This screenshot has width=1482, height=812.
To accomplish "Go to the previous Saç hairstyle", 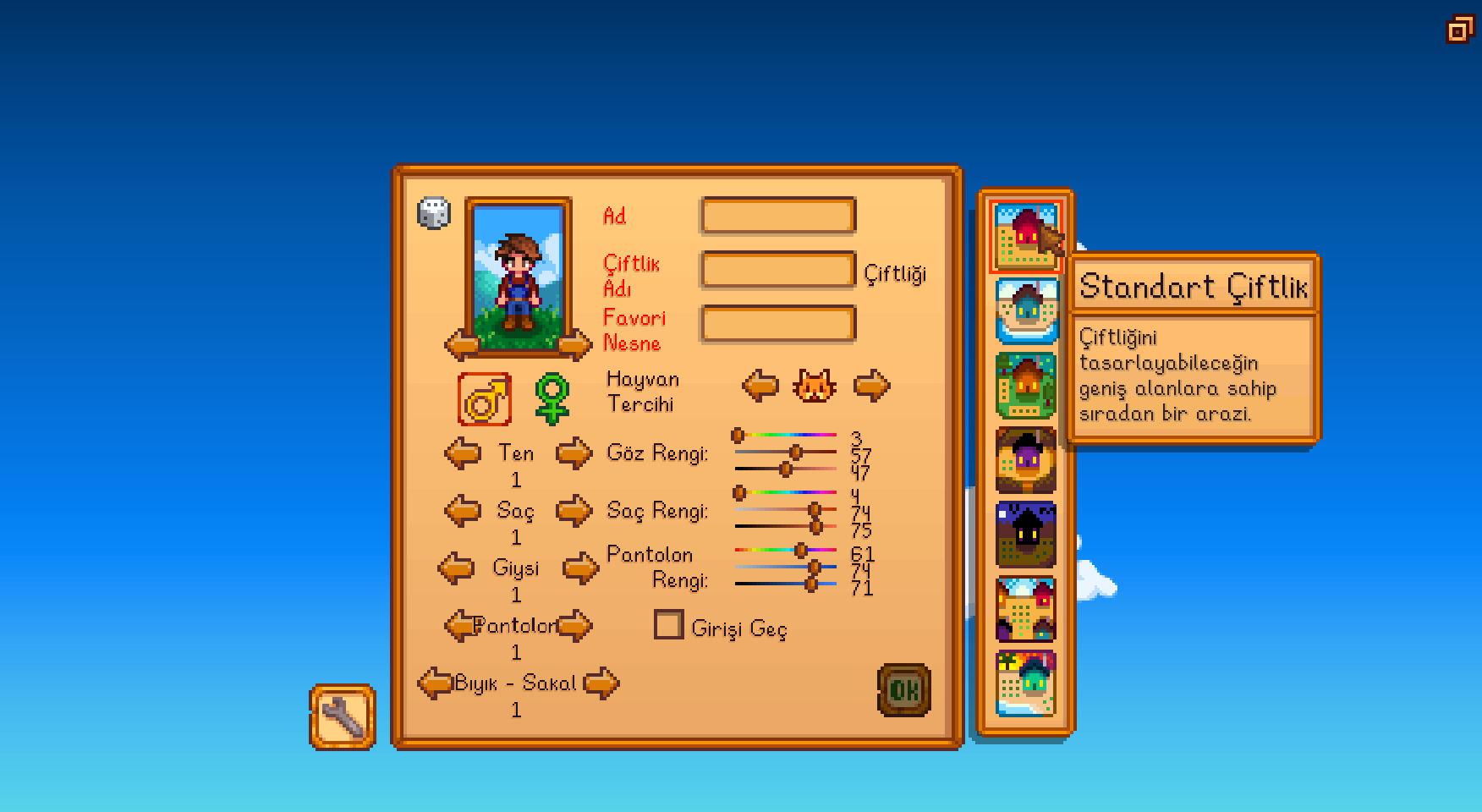I will 462,511.
